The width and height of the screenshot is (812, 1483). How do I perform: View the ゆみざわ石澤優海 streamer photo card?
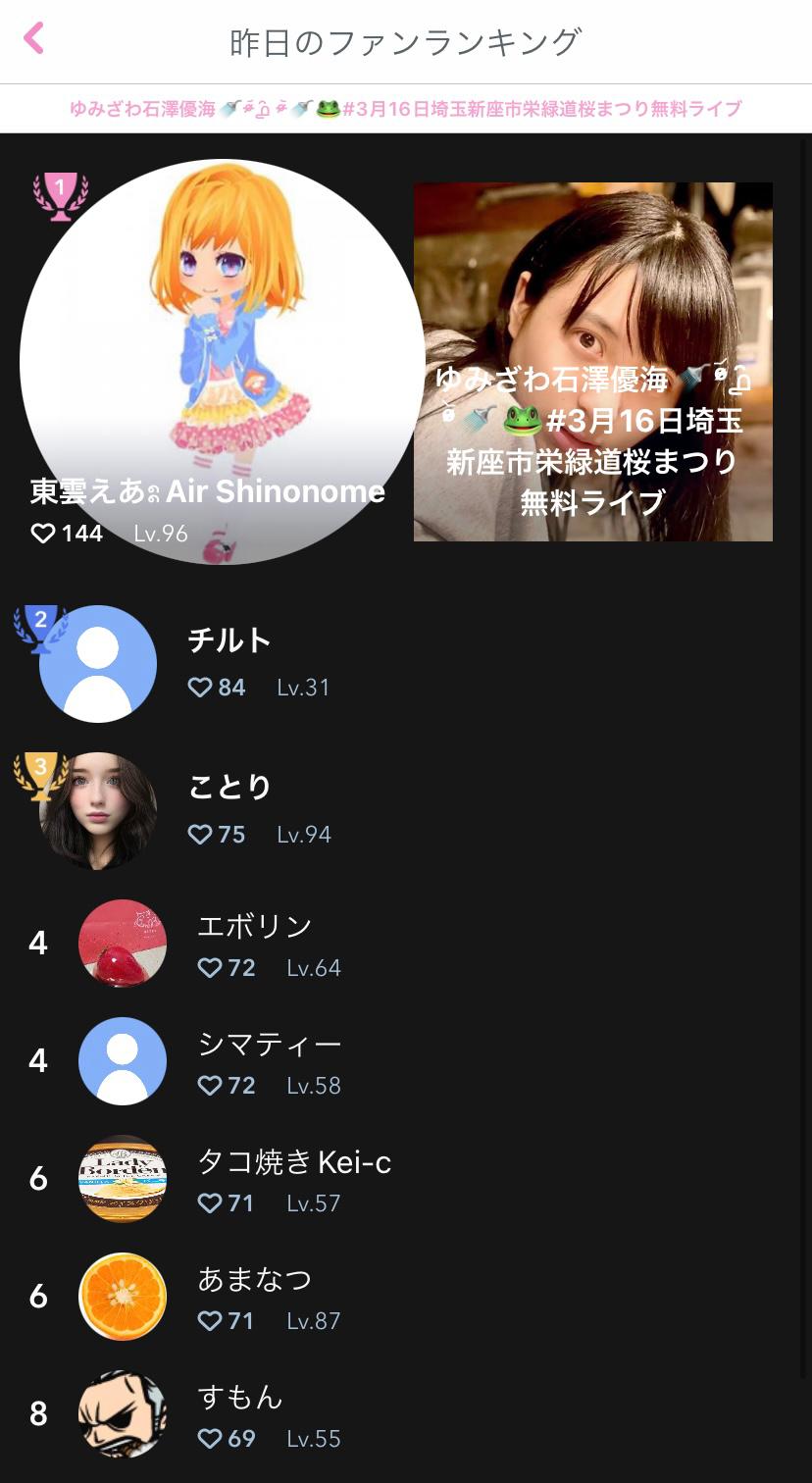click(x=592, y=361)
